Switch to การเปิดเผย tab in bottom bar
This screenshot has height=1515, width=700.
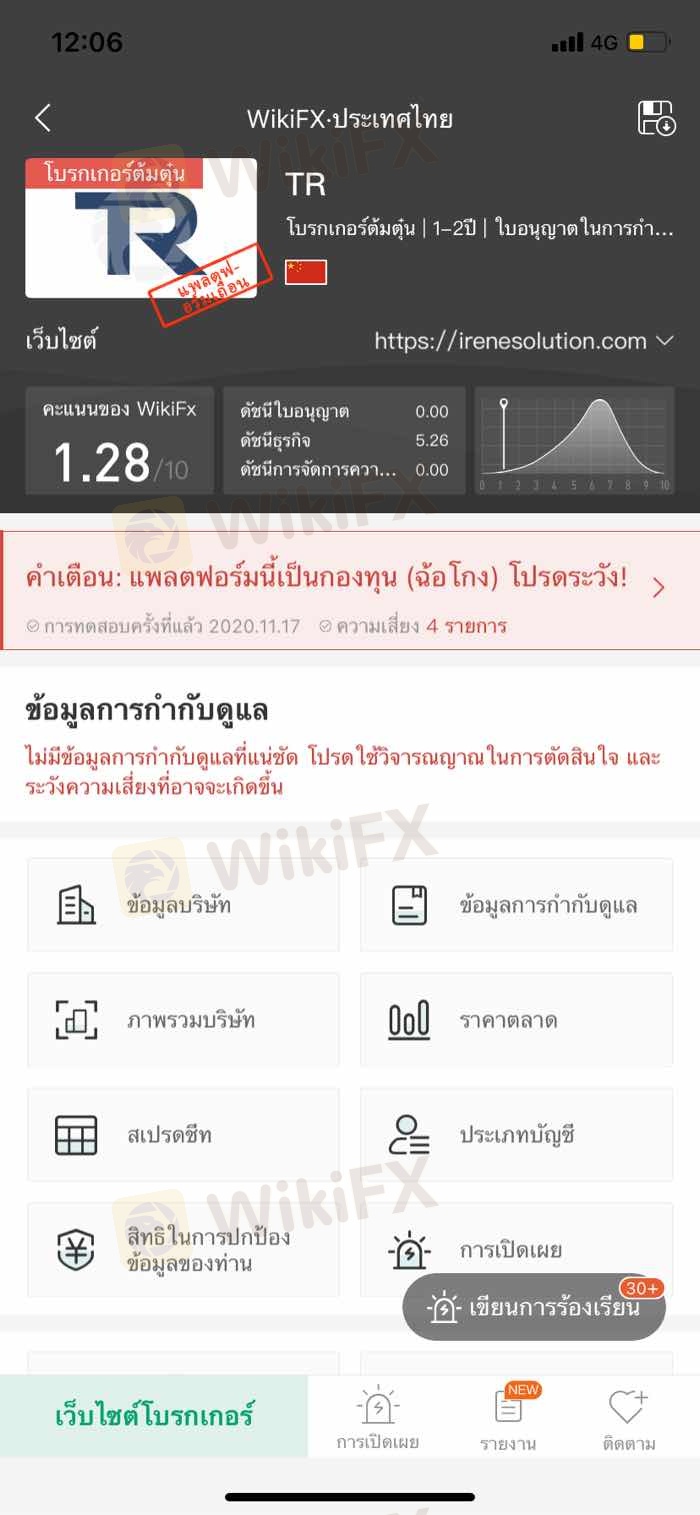coord(377,1420)
